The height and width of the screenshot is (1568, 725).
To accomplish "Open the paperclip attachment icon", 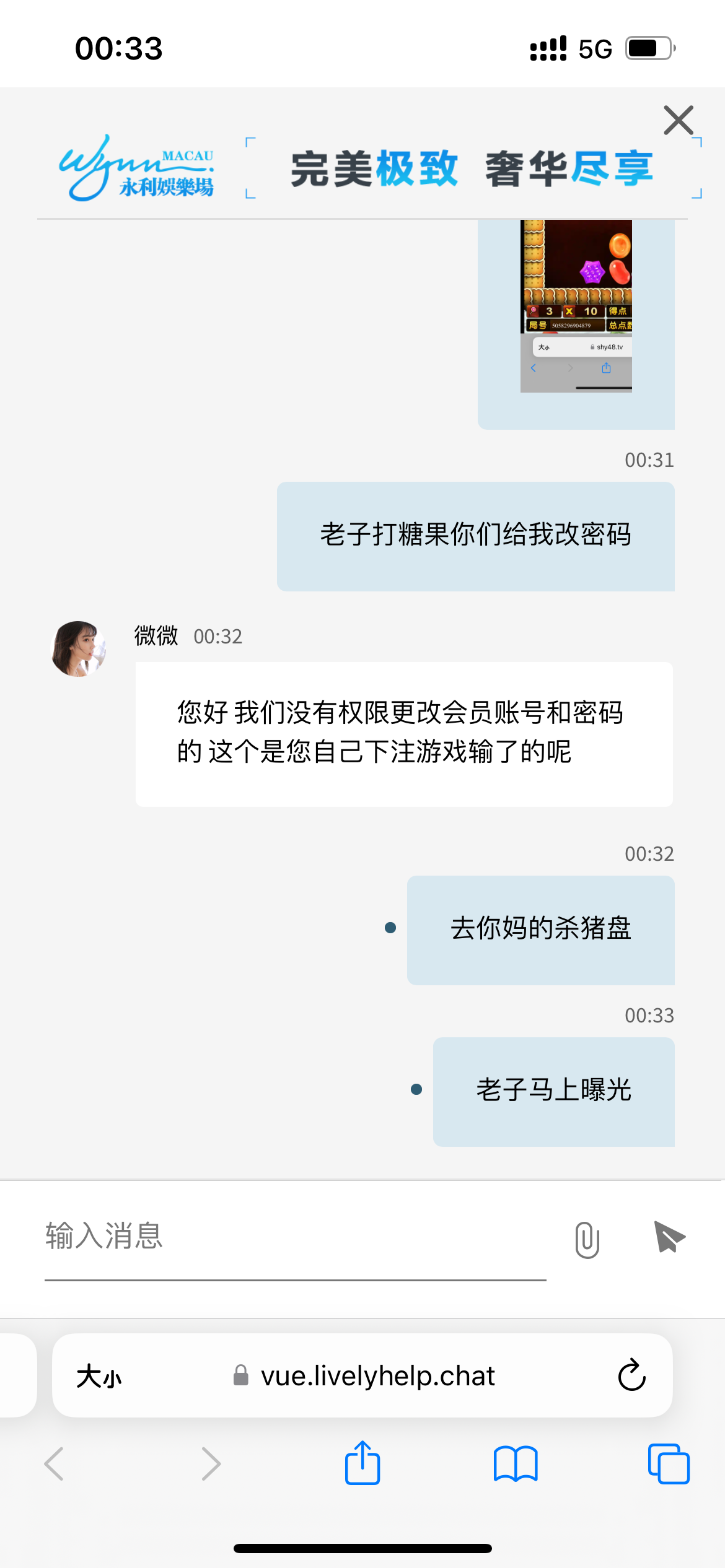I will click(587, 1238).
